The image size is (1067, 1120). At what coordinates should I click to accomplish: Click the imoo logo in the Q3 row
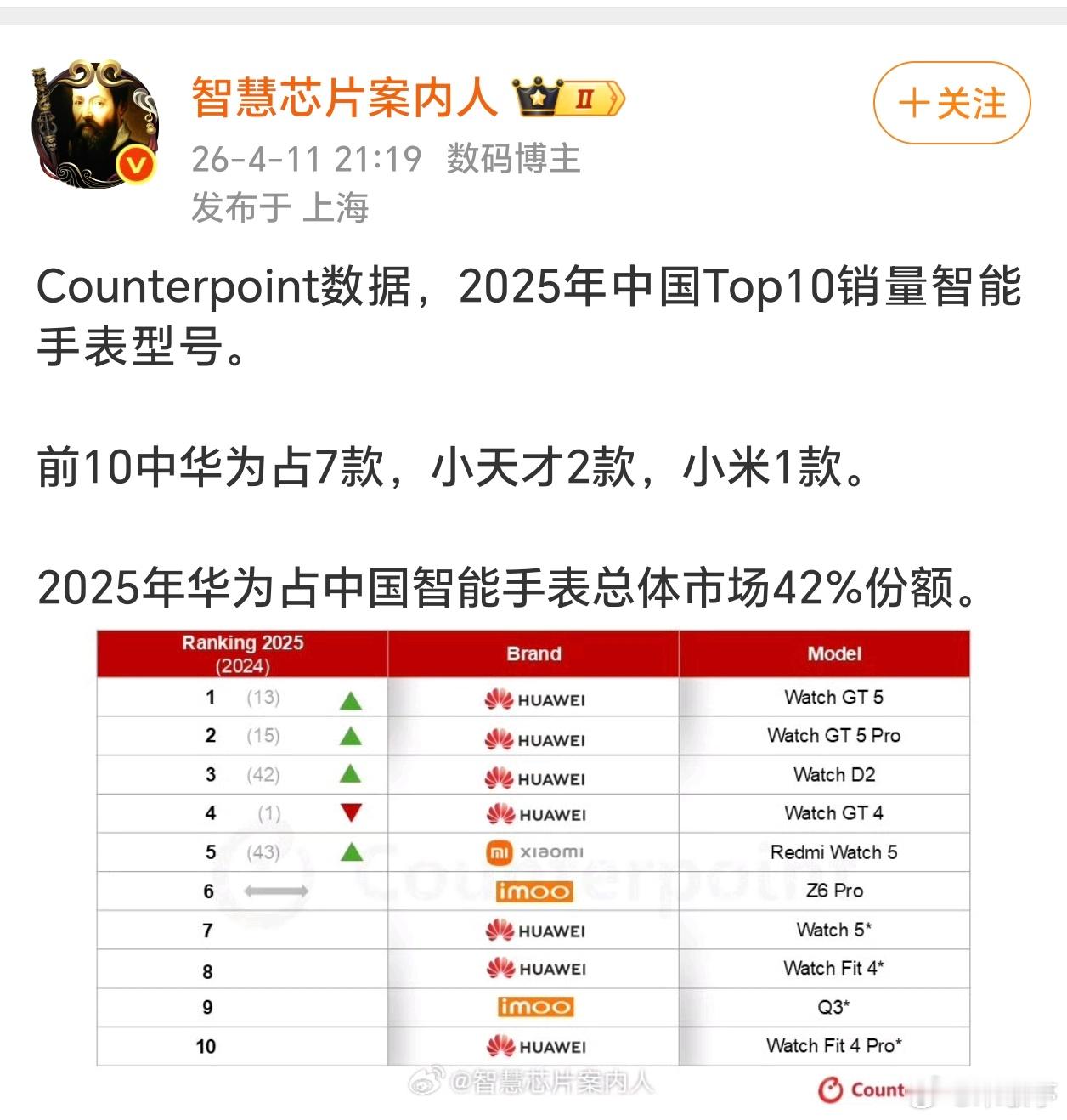(533, 1008)
